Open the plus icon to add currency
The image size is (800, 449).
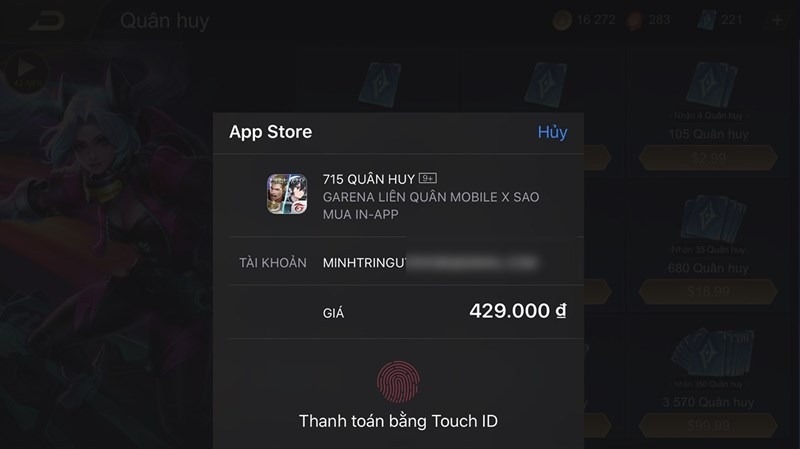[778, 20]
